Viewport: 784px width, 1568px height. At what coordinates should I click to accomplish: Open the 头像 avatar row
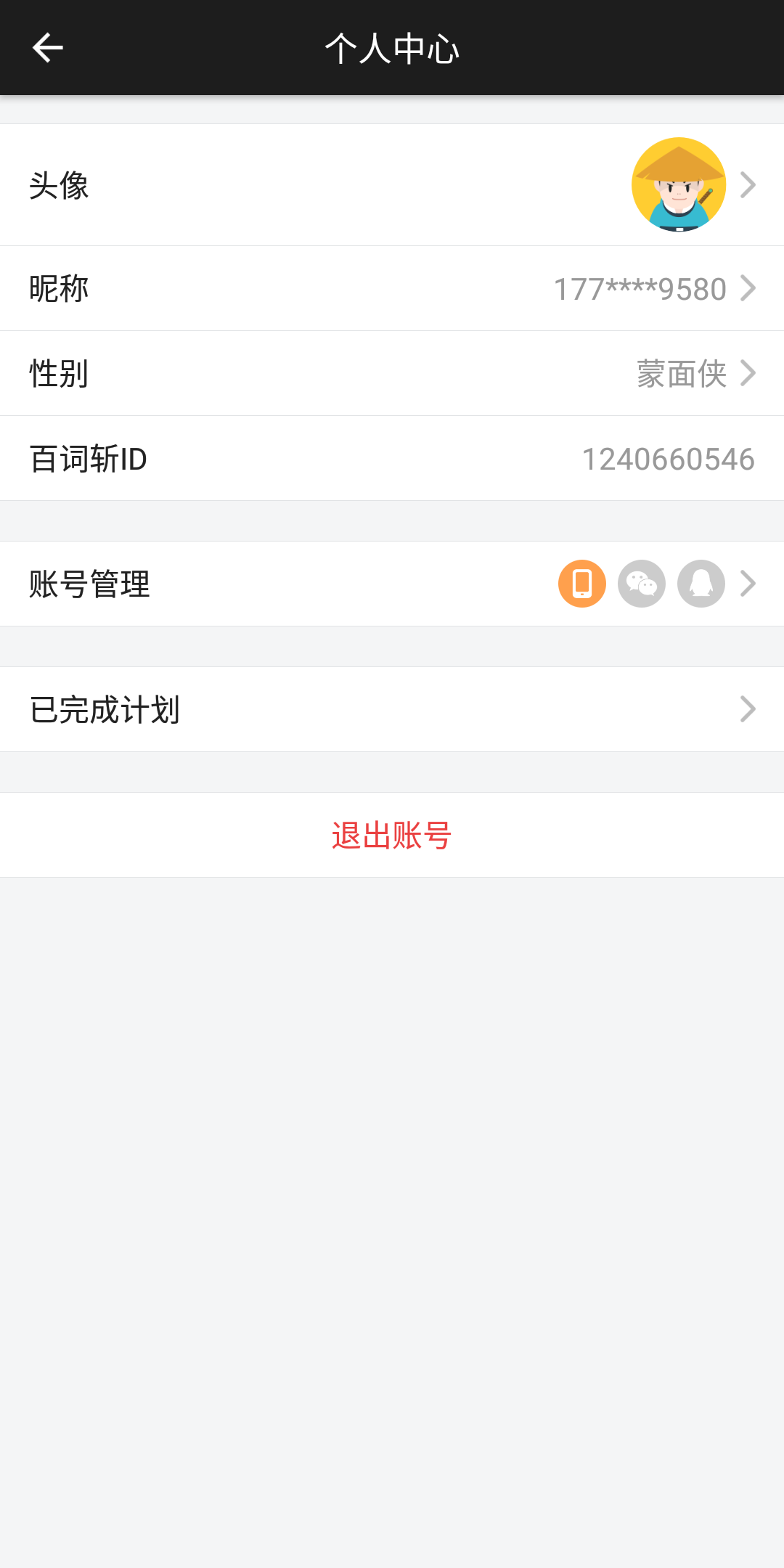coord(392,185)
